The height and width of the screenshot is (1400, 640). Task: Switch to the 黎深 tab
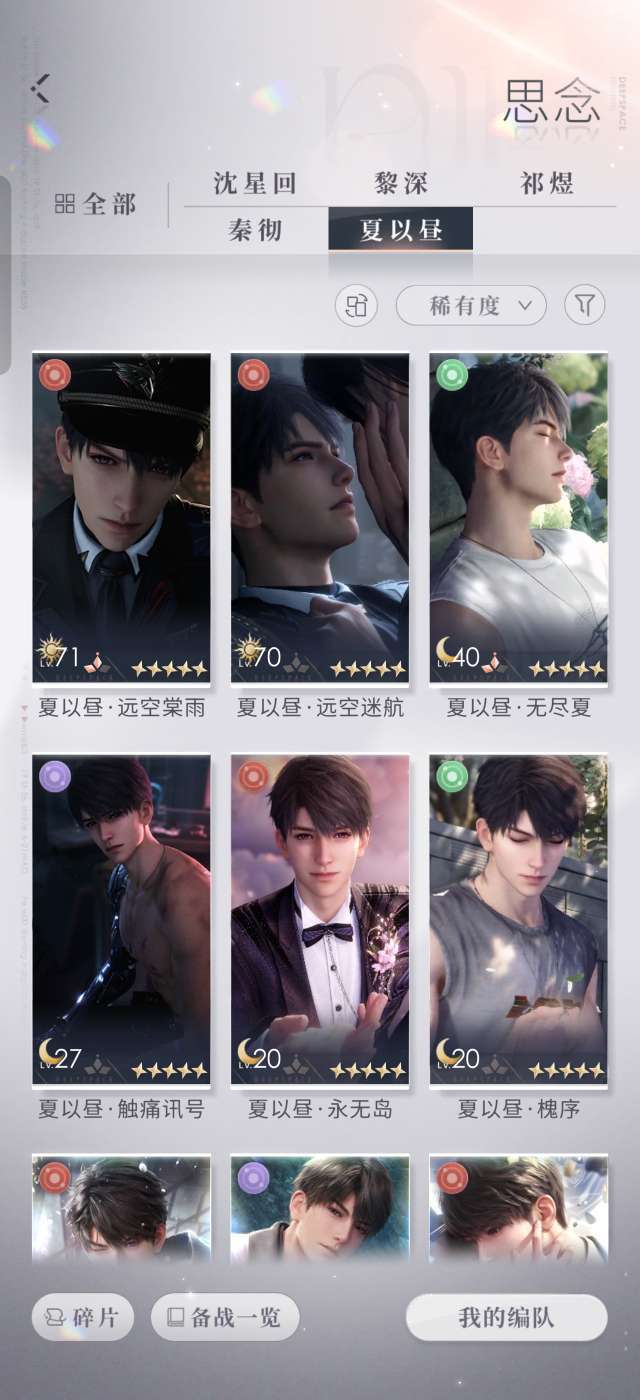click(x=401, y=183)
